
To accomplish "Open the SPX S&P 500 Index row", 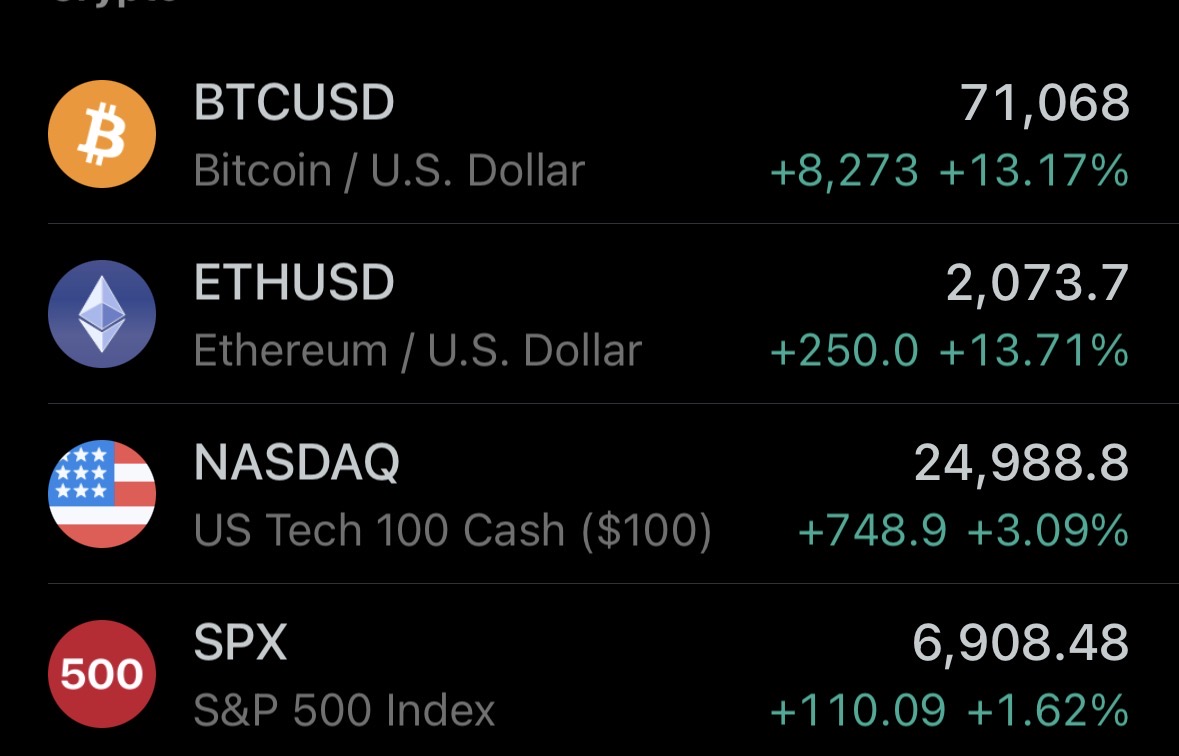I will 589,673.
